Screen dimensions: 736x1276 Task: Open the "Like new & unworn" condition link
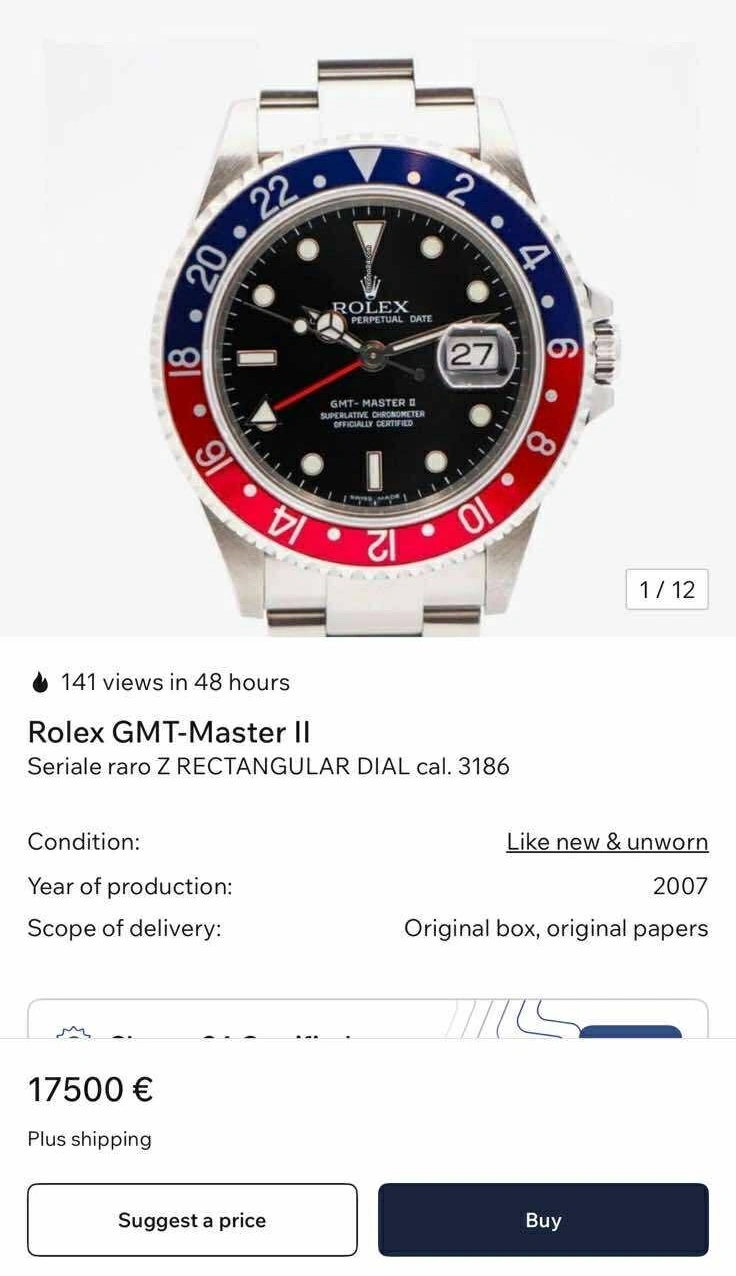click(607, 842)
